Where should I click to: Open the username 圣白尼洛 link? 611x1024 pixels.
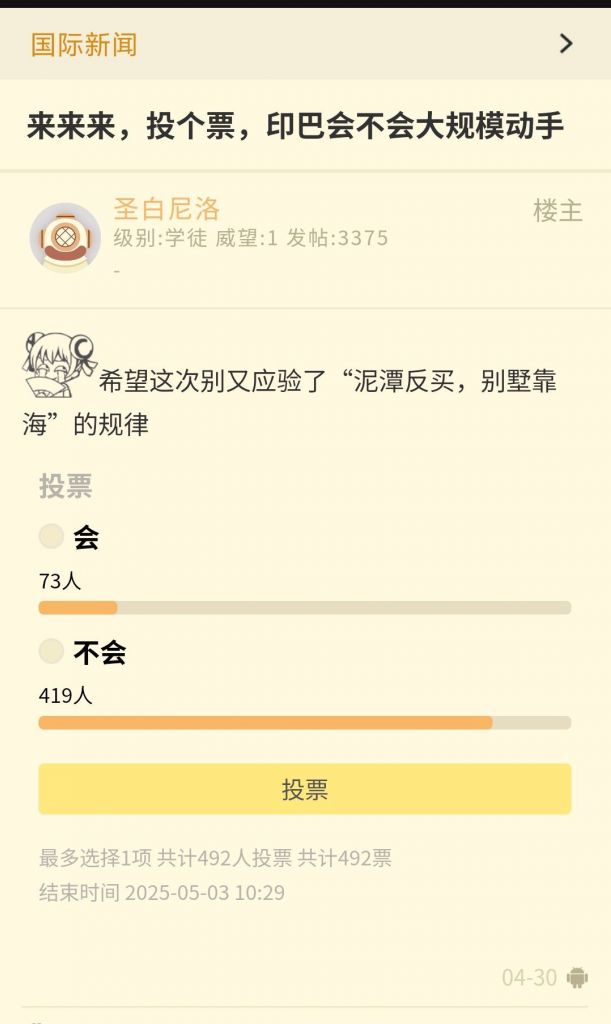coord(166,209)
